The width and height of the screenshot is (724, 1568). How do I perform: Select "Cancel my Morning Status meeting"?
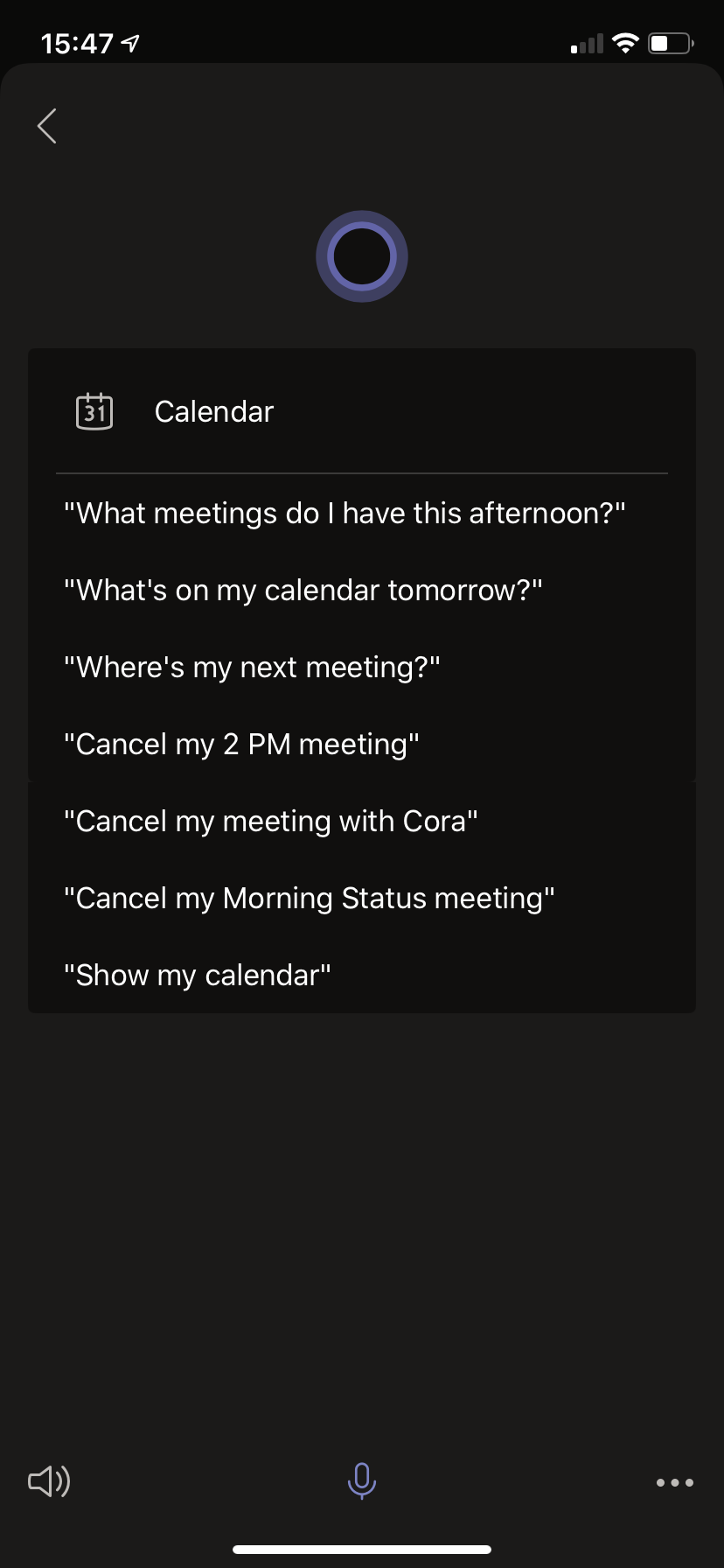(x=309, y=898)
